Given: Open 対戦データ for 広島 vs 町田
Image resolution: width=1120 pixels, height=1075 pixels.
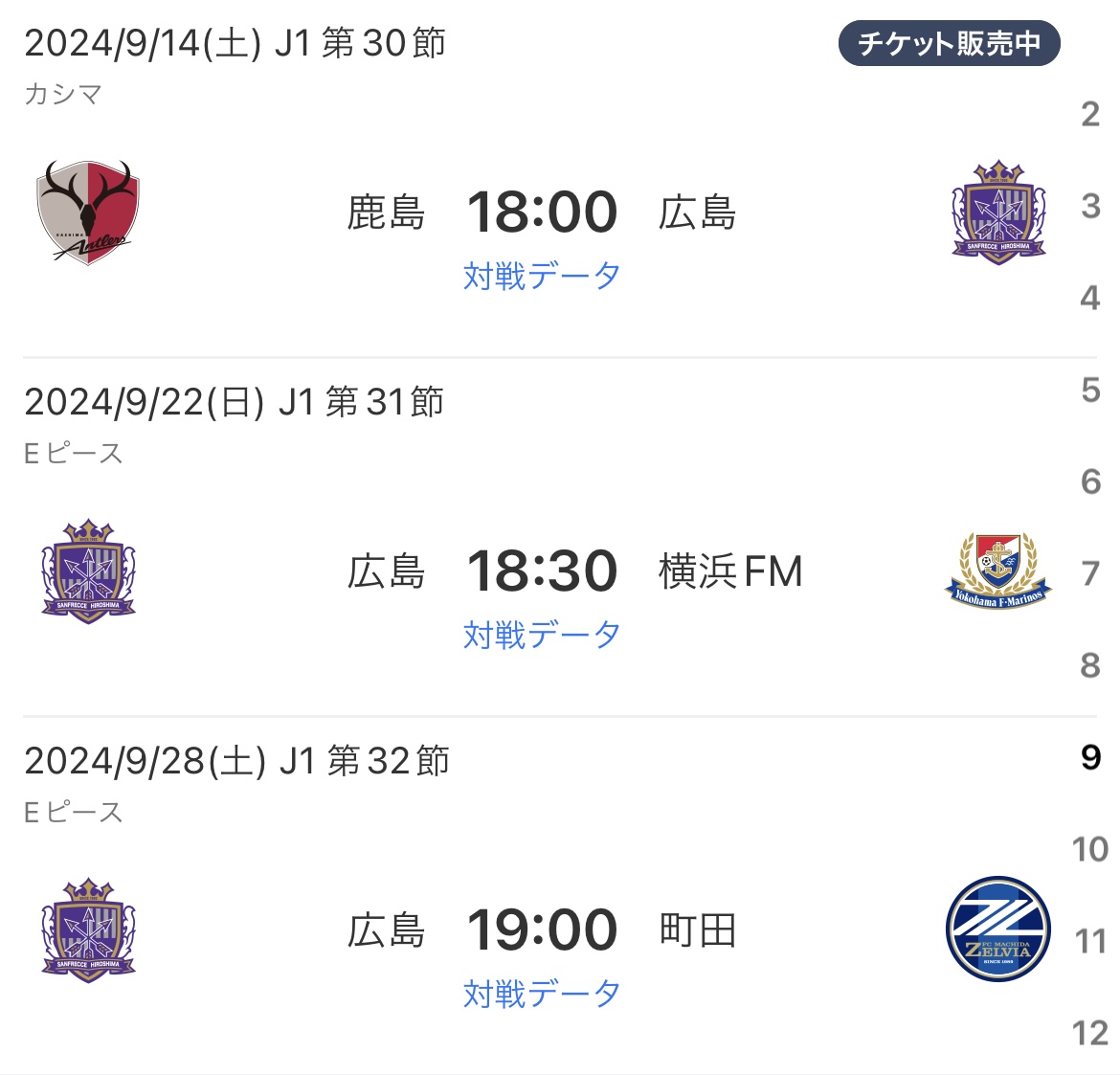Looking at the screenshot, I should point(542,994).
